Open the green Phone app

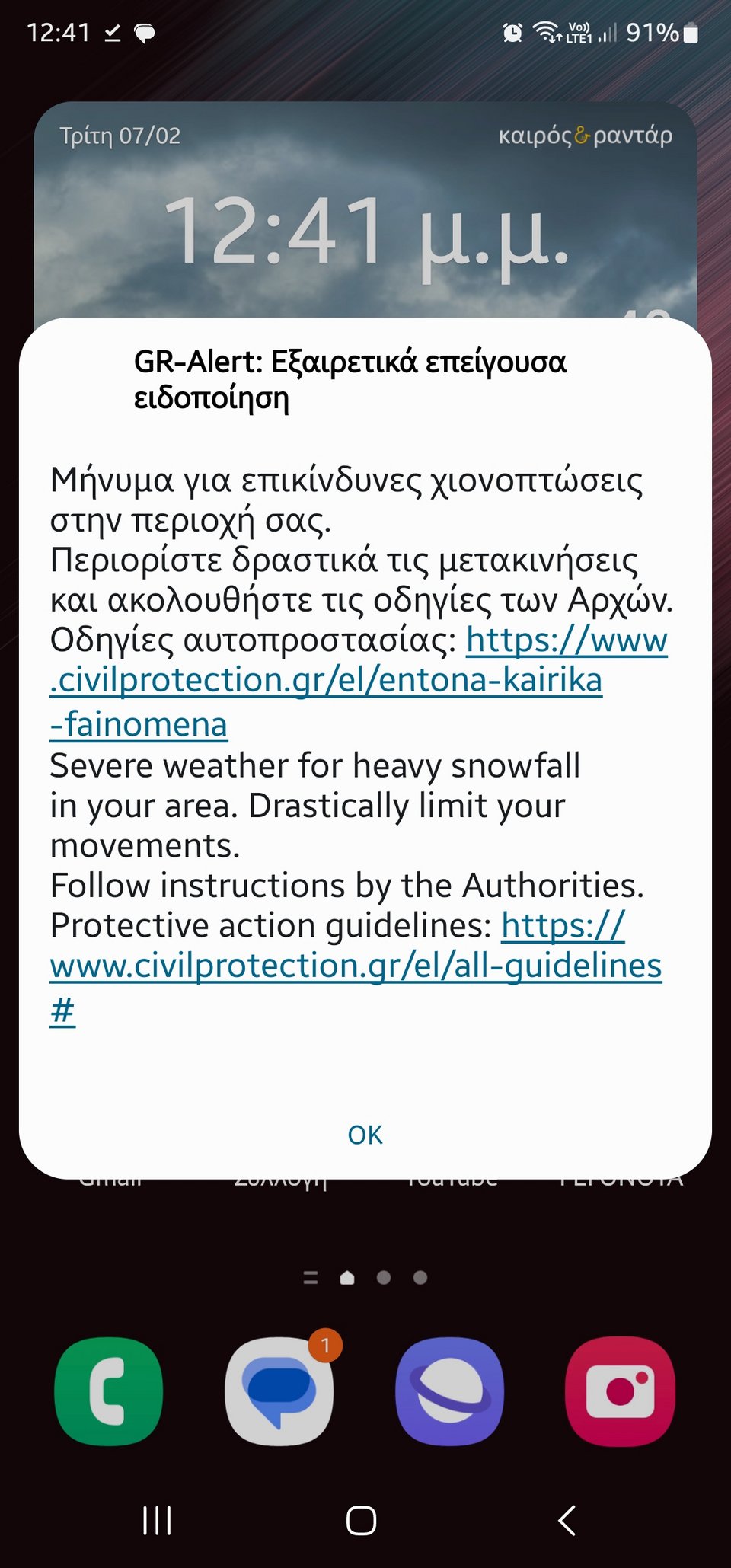click(109, 1391)
